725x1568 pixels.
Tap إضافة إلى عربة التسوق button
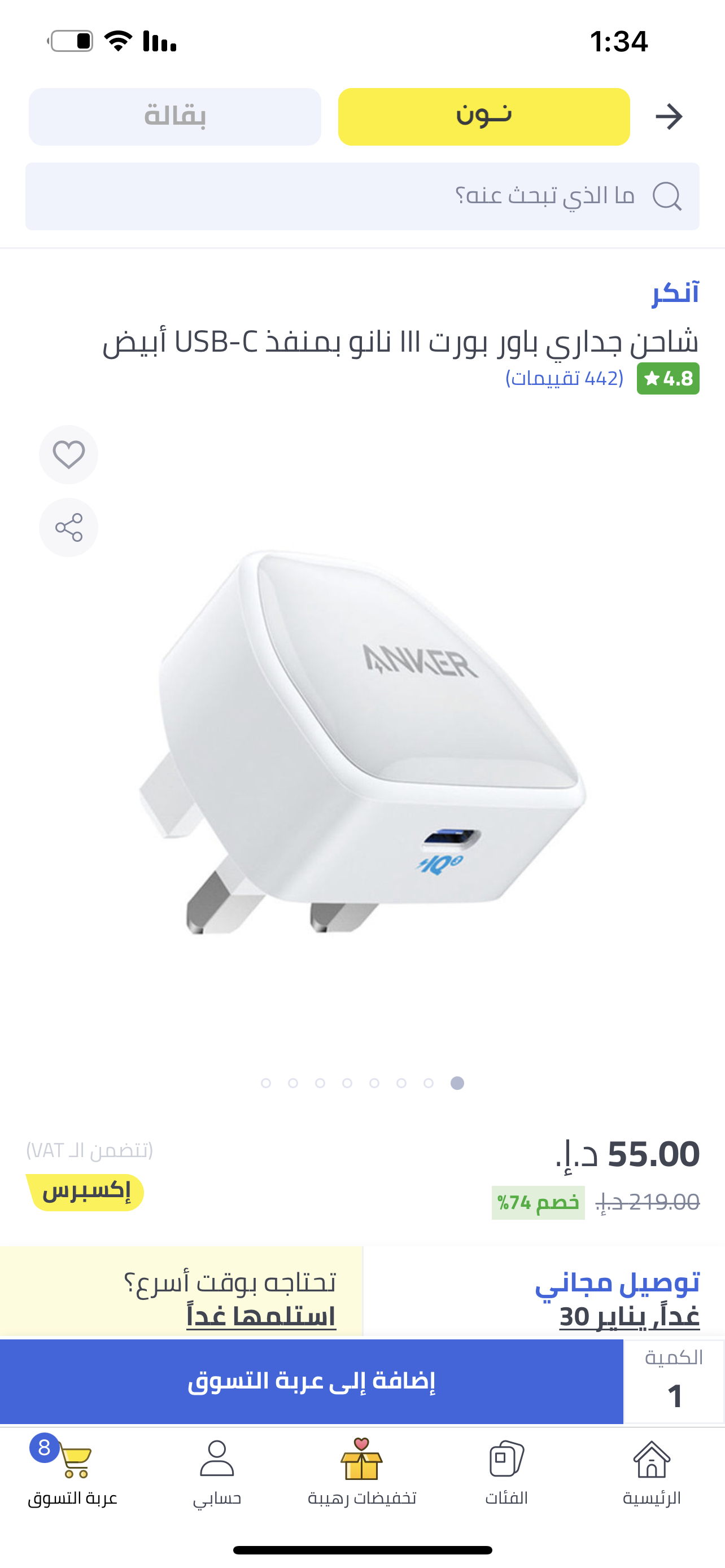coord(311,1382)
